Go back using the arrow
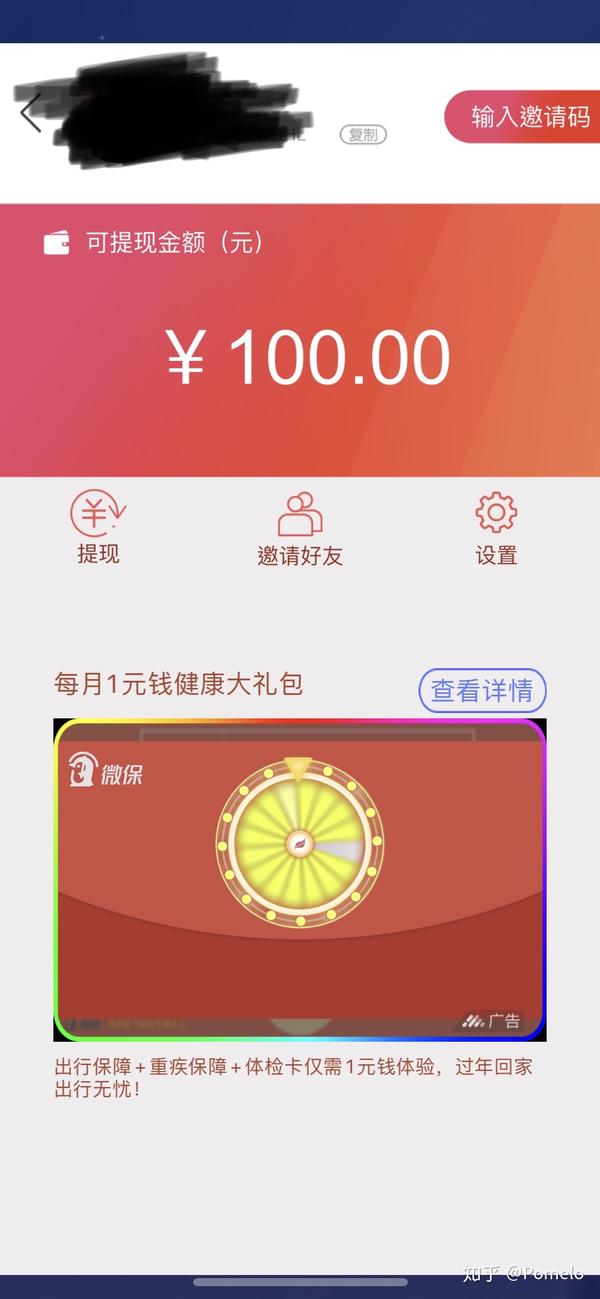Image resolution: width=600 pixels, height=1299 pixels. (x=30, y=113)
